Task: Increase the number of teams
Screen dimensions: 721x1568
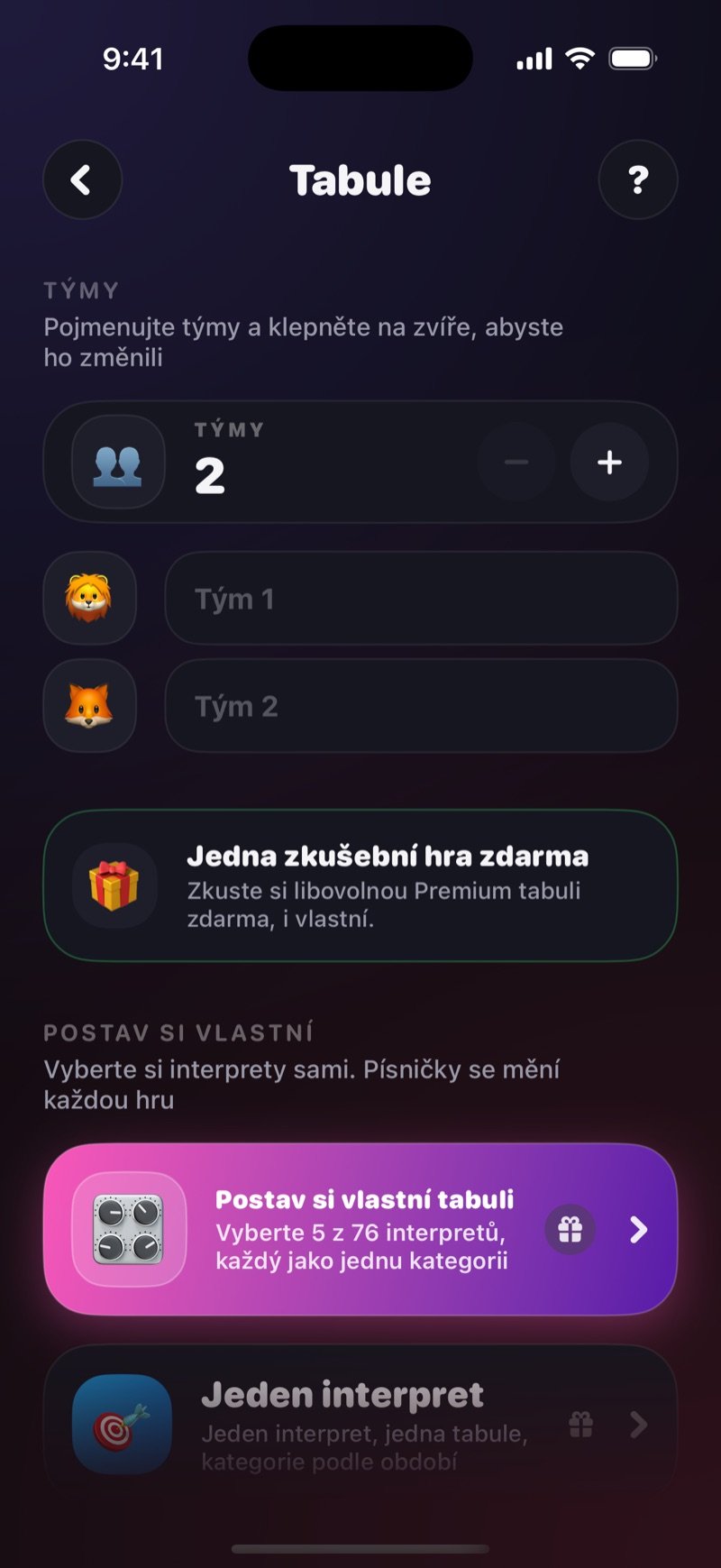Action: (609, 463)
